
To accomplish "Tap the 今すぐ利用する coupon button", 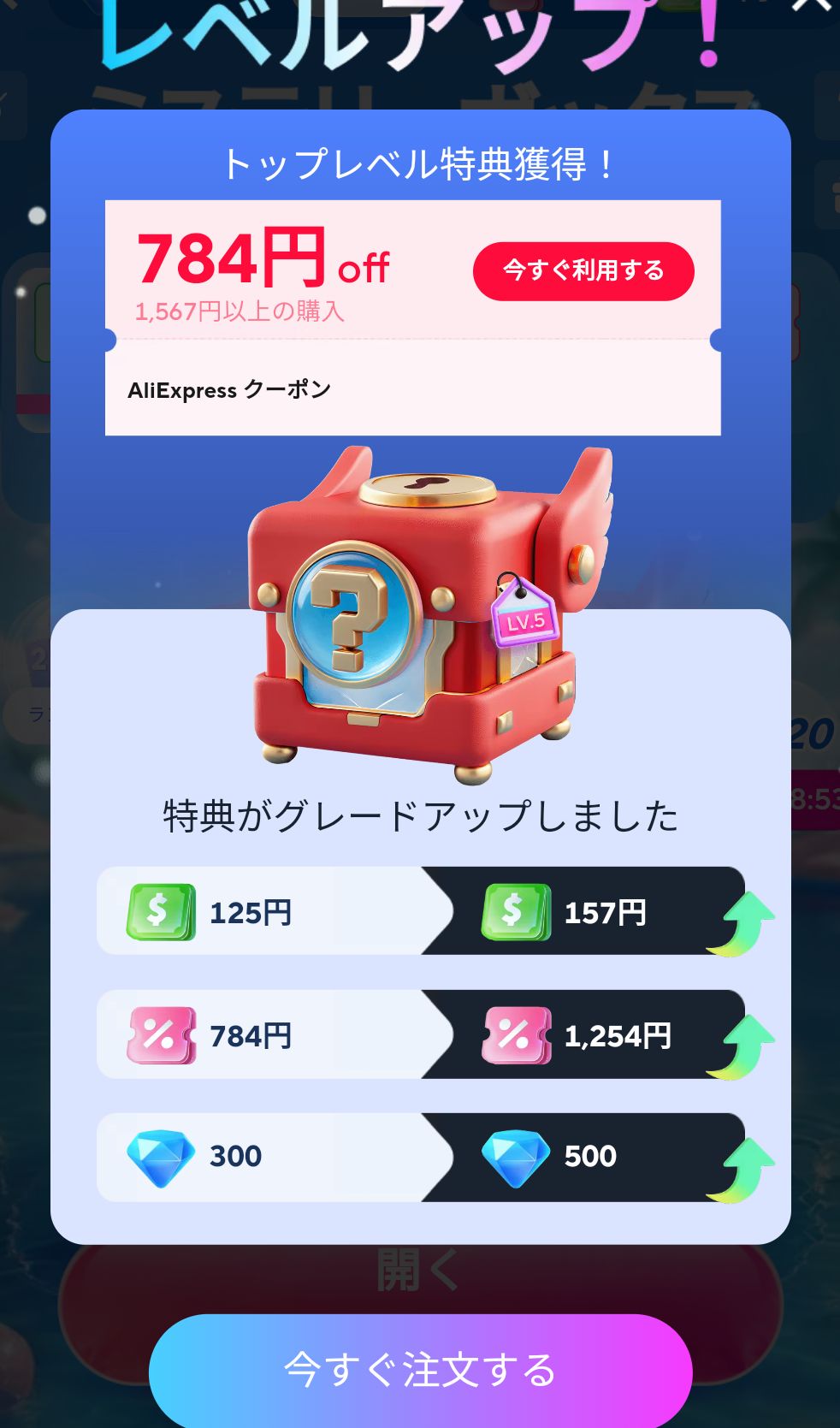I will [x=583, y=271].
